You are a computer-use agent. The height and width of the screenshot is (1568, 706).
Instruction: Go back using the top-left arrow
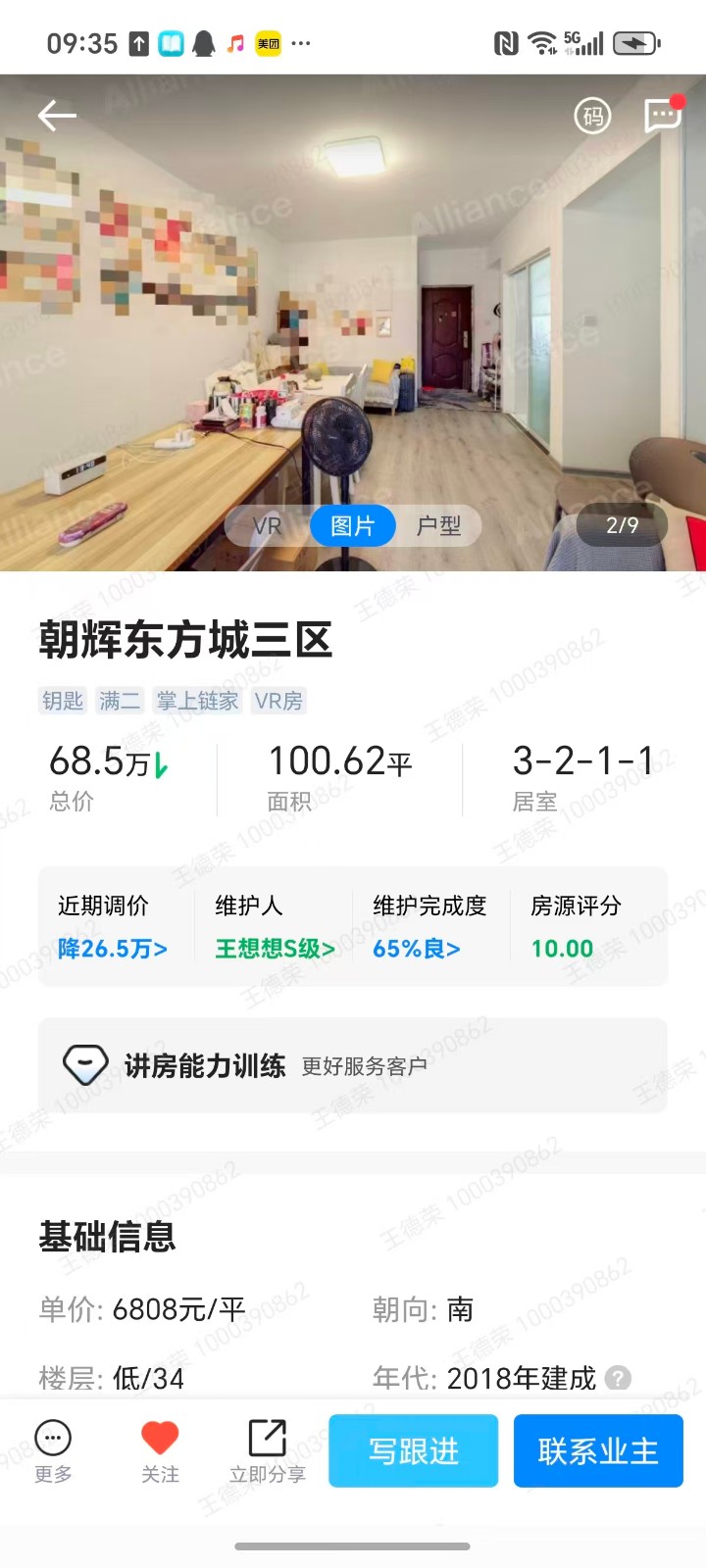57,117
